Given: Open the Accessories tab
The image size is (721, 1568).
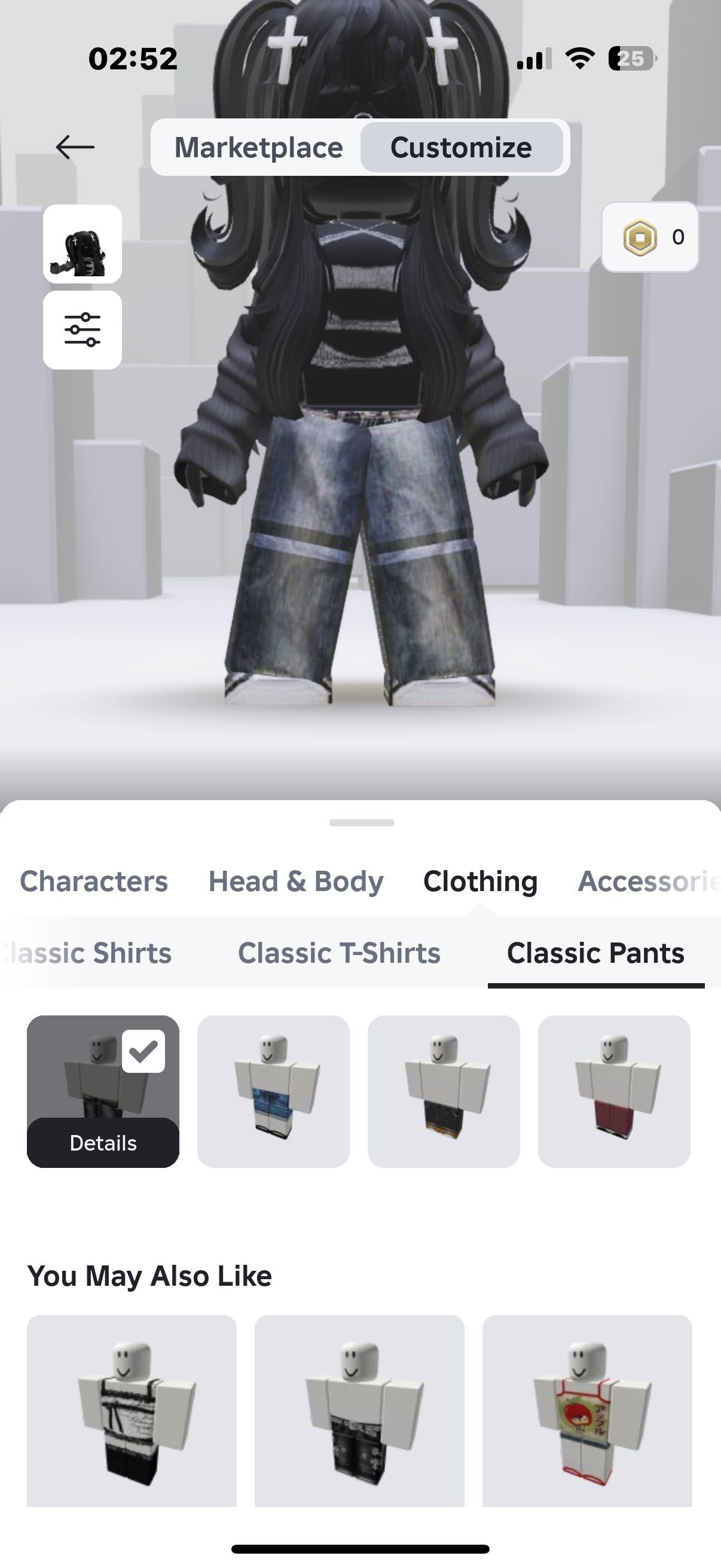Looking at the screenshot, I should (648, 881).
